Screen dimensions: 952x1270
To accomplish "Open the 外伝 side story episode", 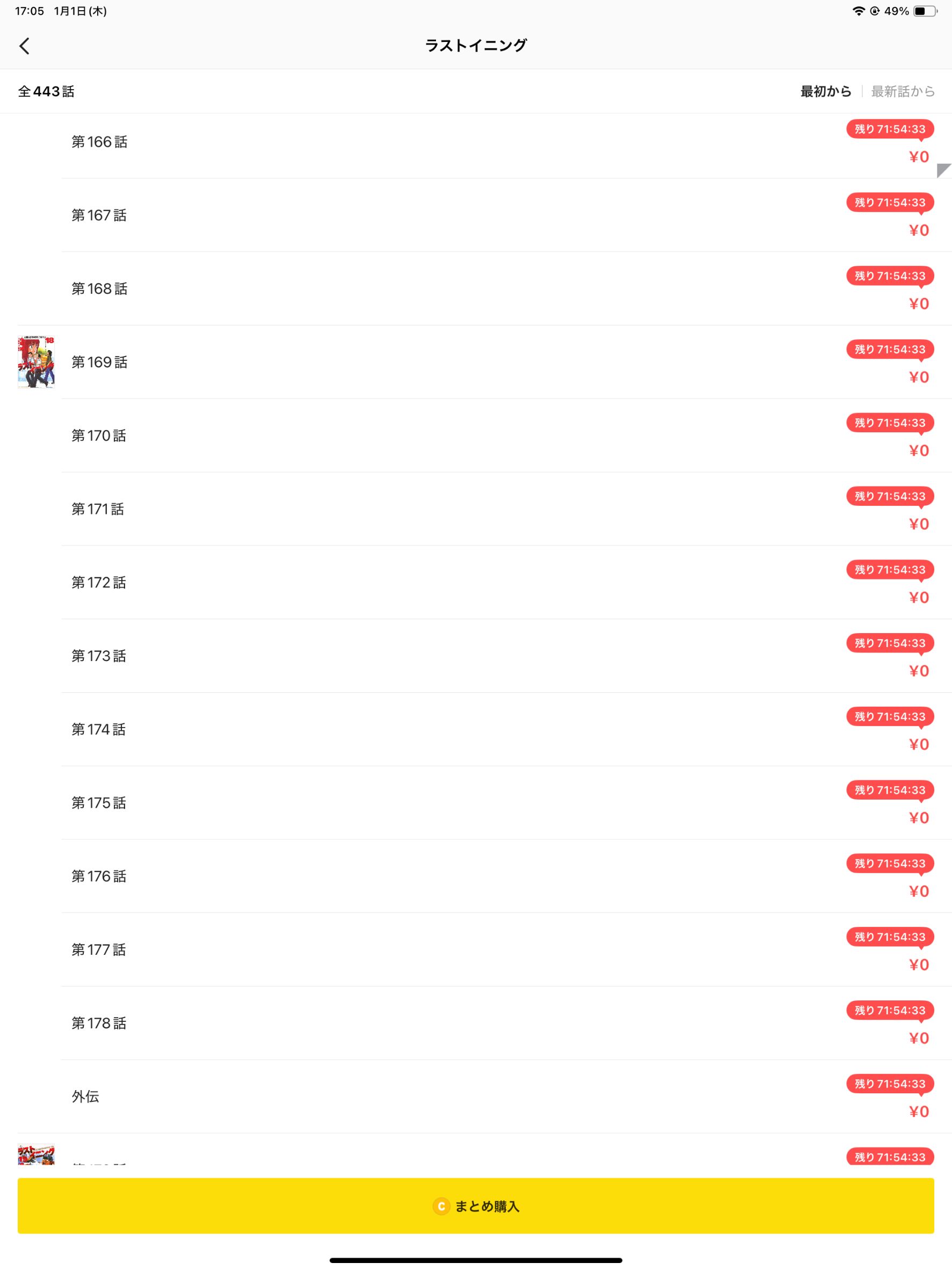I will click(85, 1097).
